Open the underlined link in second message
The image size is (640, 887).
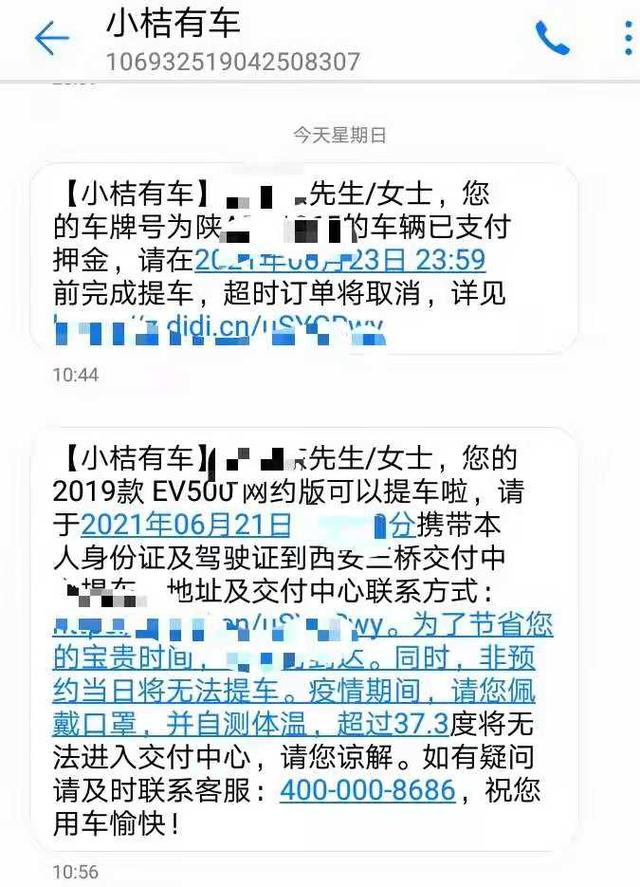(x=300, y=626)
